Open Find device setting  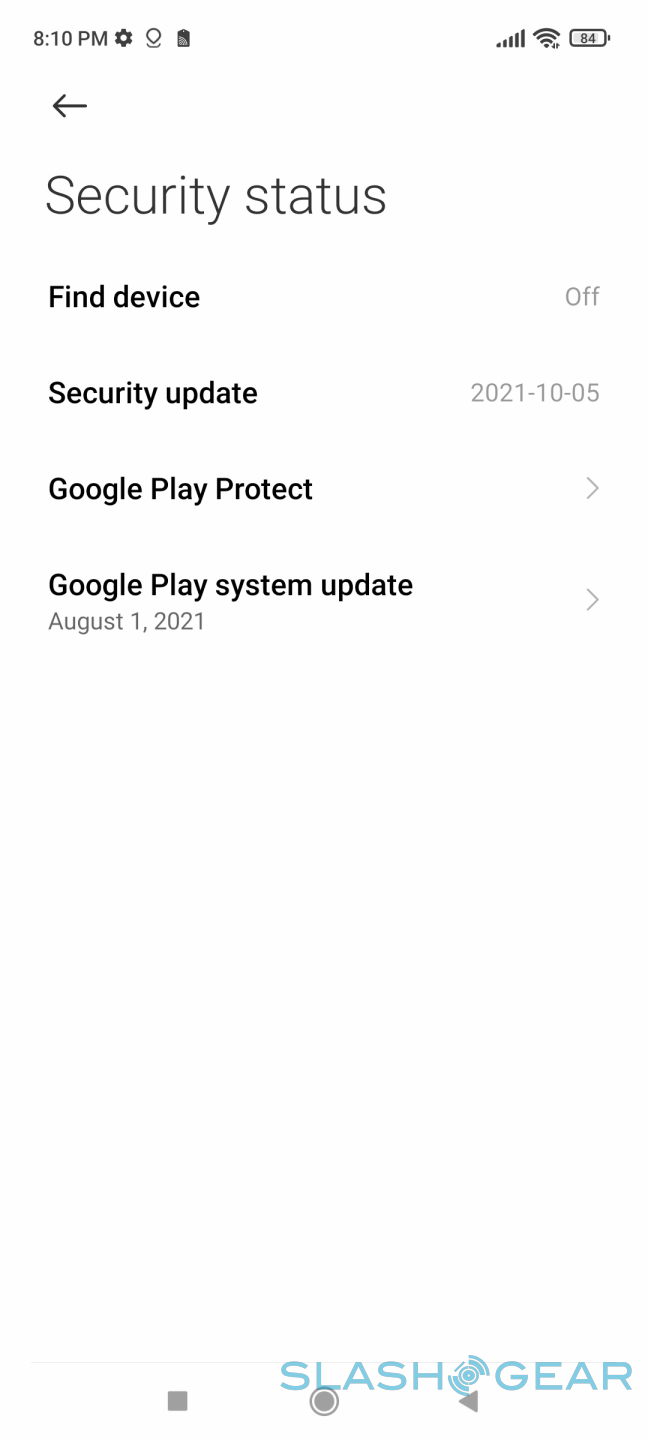pyautogui.click(x=324, y=297)
